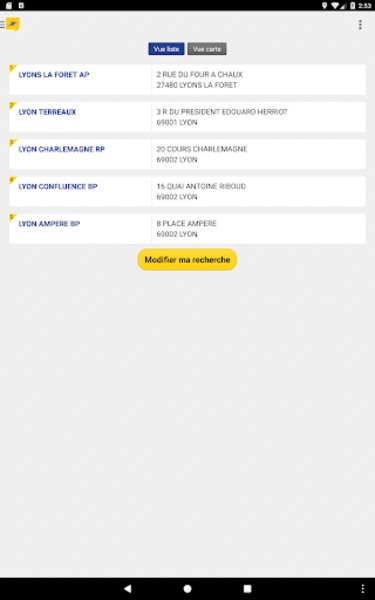Image resolution: width=375 pixels, height=600 pixels.
Task: Open the drawer menu beside the La Poste logo
Action: point(3,25)
